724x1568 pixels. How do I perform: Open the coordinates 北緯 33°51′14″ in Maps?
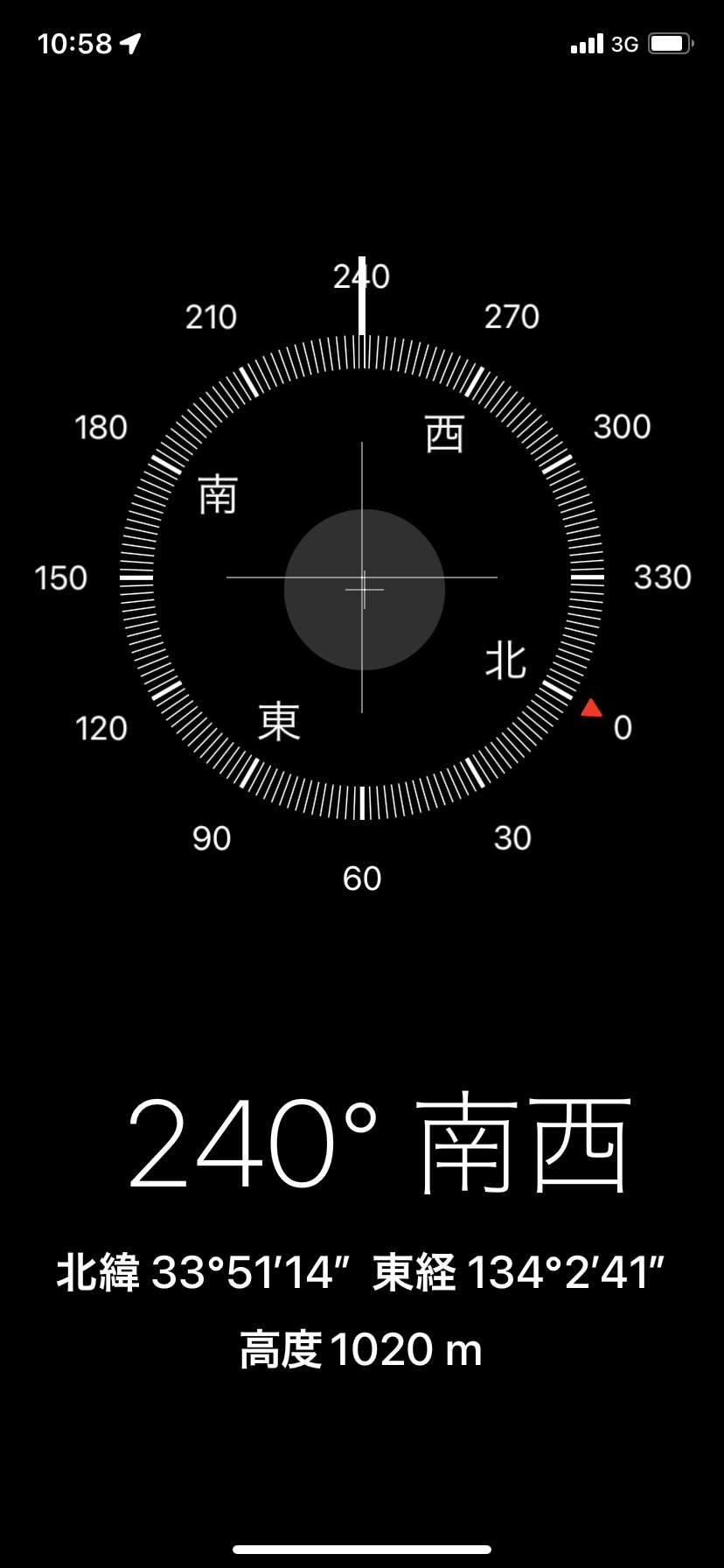tap(204, 1272)
